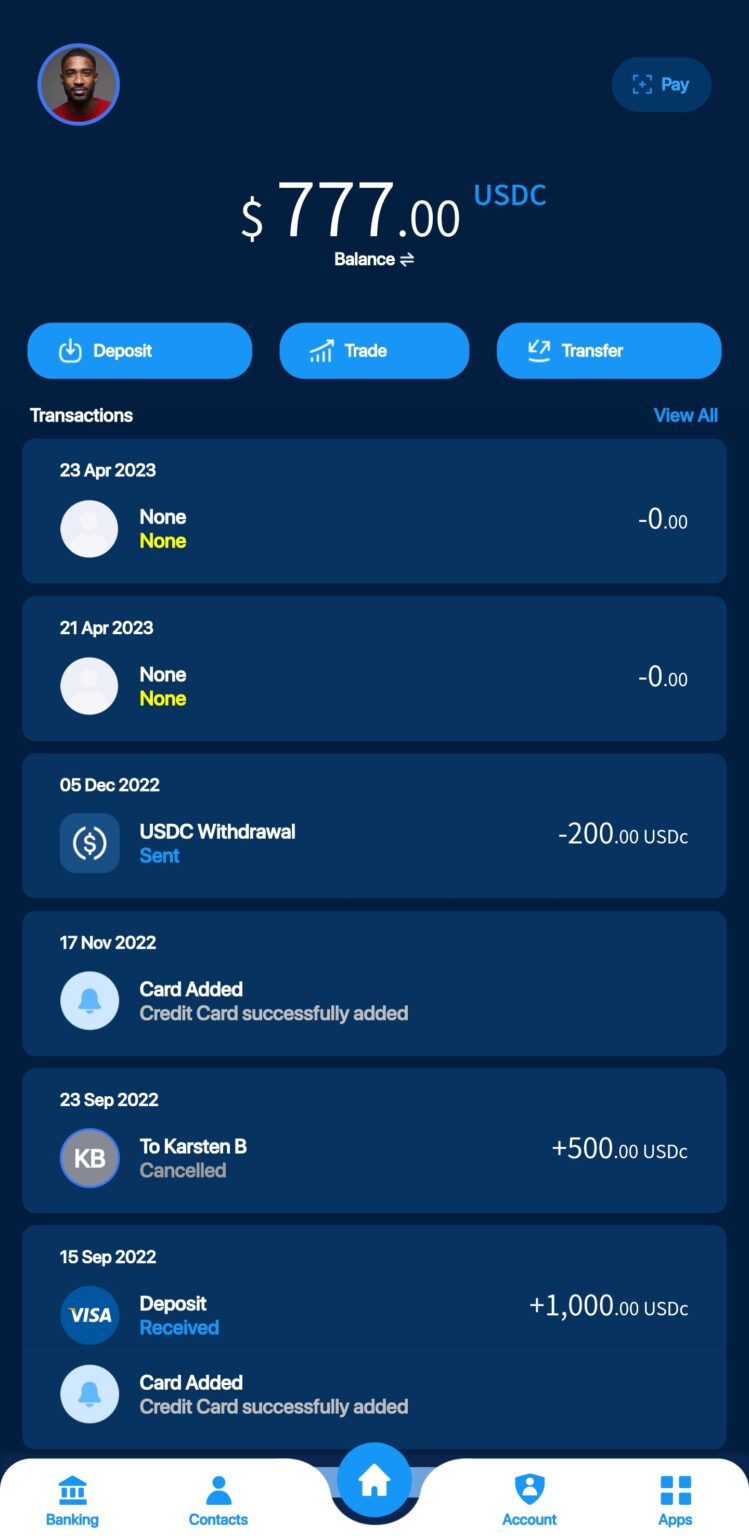This screenshot has height=1536, width=749.
Task: Open the 17 Nov 2022 Card Added entry
Action: point(374,983)
